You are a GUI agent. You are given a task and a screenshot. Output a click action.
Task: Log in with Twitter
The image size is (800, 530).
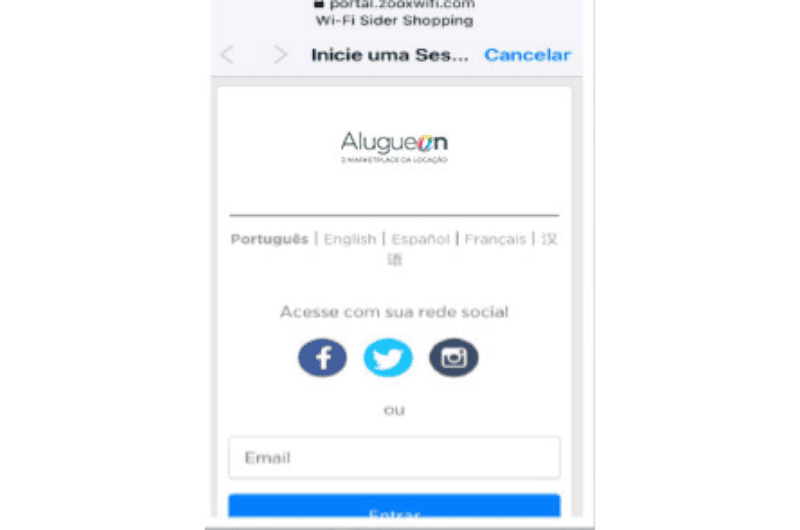pyautogui.click(x=388, y=357)
